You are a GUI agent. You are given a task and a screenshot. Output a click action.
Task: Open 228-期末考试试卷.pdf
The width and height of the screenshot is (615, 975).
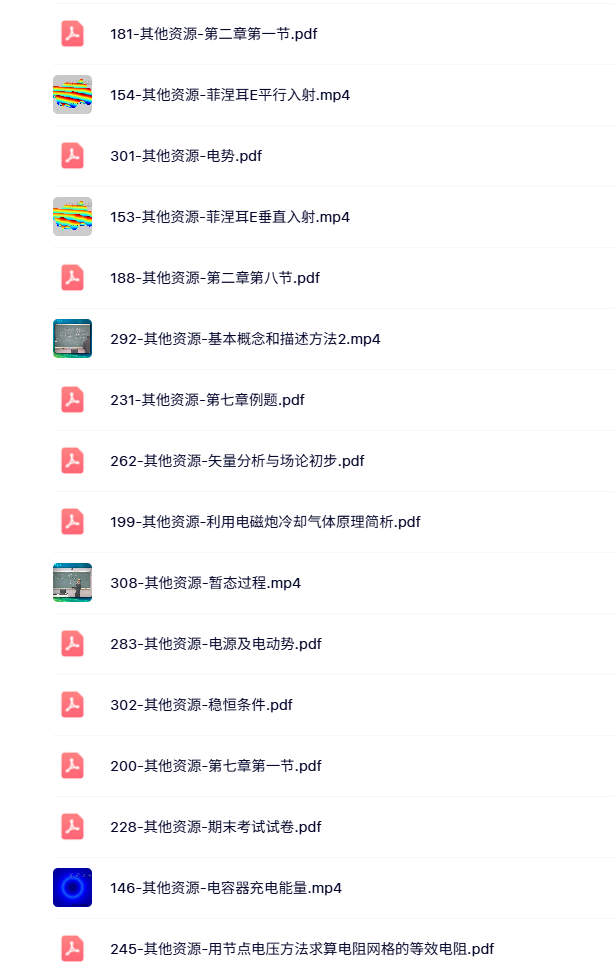[x=215, y=827]
